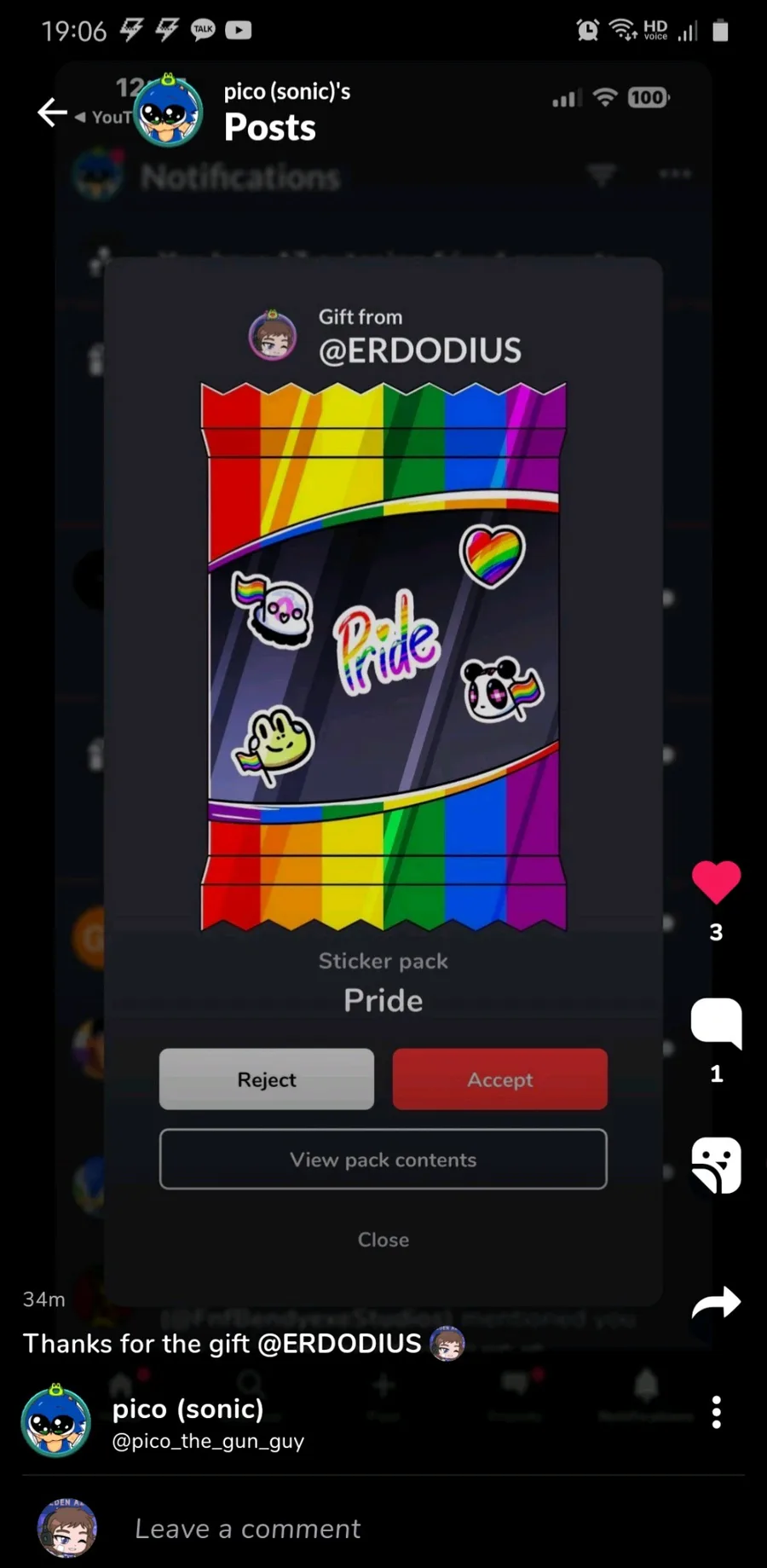Open the three-dot options menu
This screenshot has width=767, height=1568.
tap(717, 1412)
